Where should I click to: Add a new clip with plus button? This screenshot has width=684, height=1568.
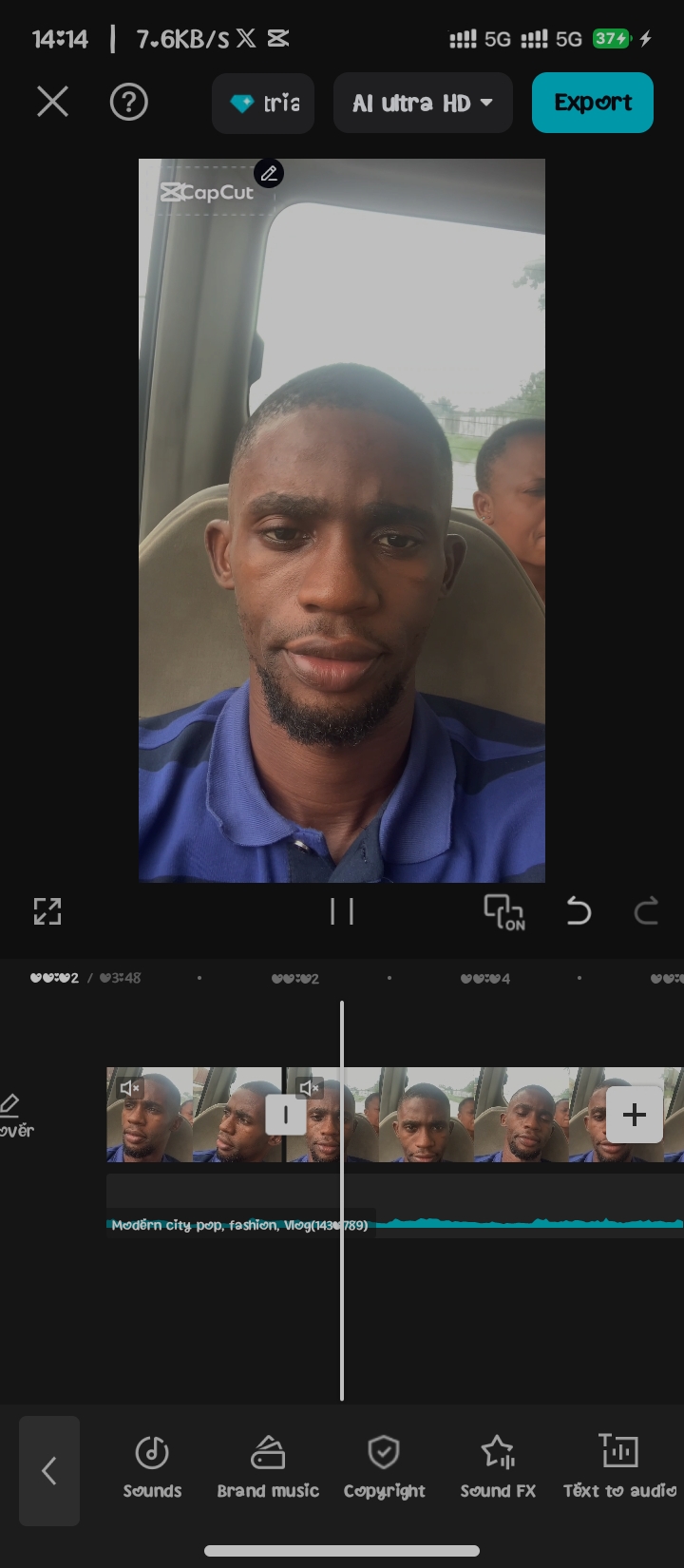(x=635, y=1115)
